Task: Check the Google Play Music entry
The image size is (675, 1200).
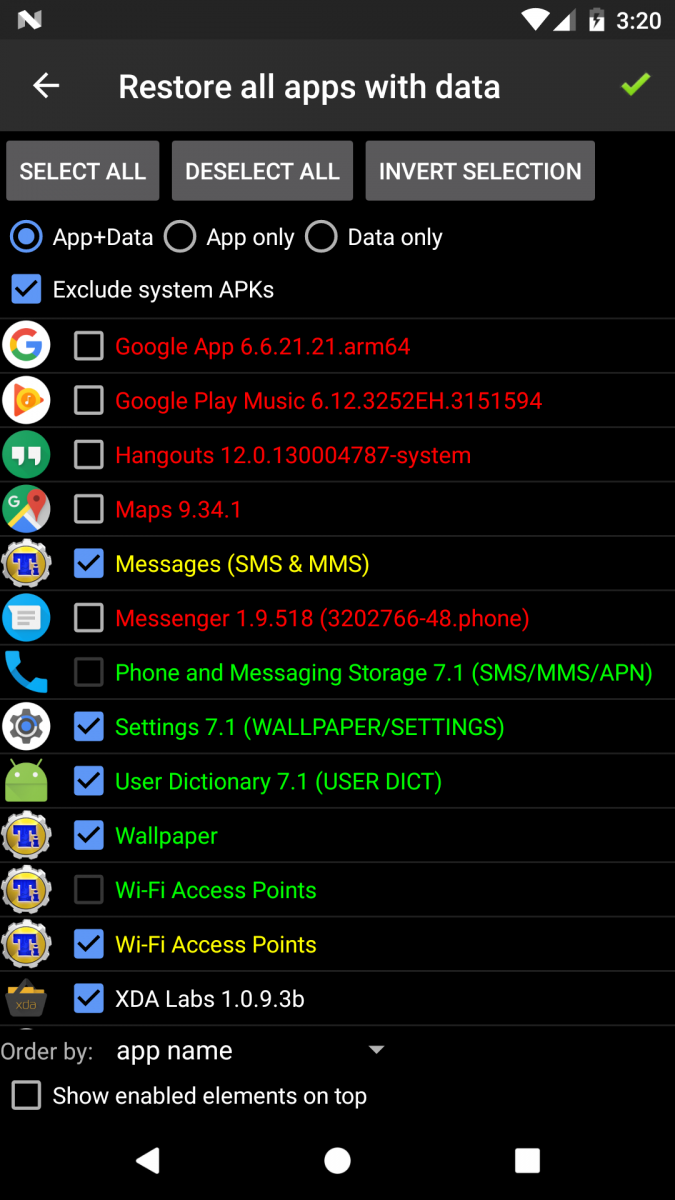Action: [x=89, y=401]
